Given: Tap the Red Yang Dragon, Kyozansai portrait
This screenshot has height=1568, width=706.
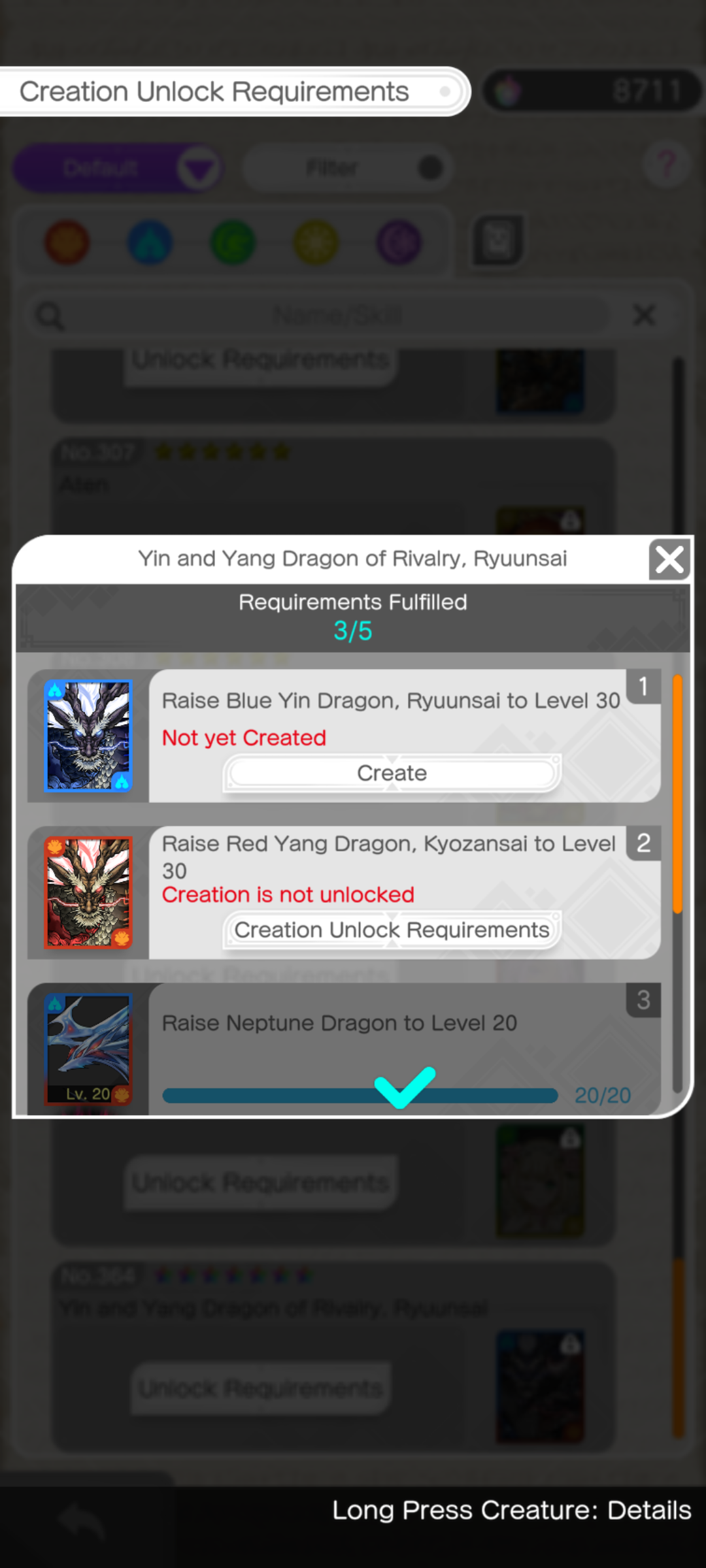Looking at the screenshot, I should click(x=88, y=892).
